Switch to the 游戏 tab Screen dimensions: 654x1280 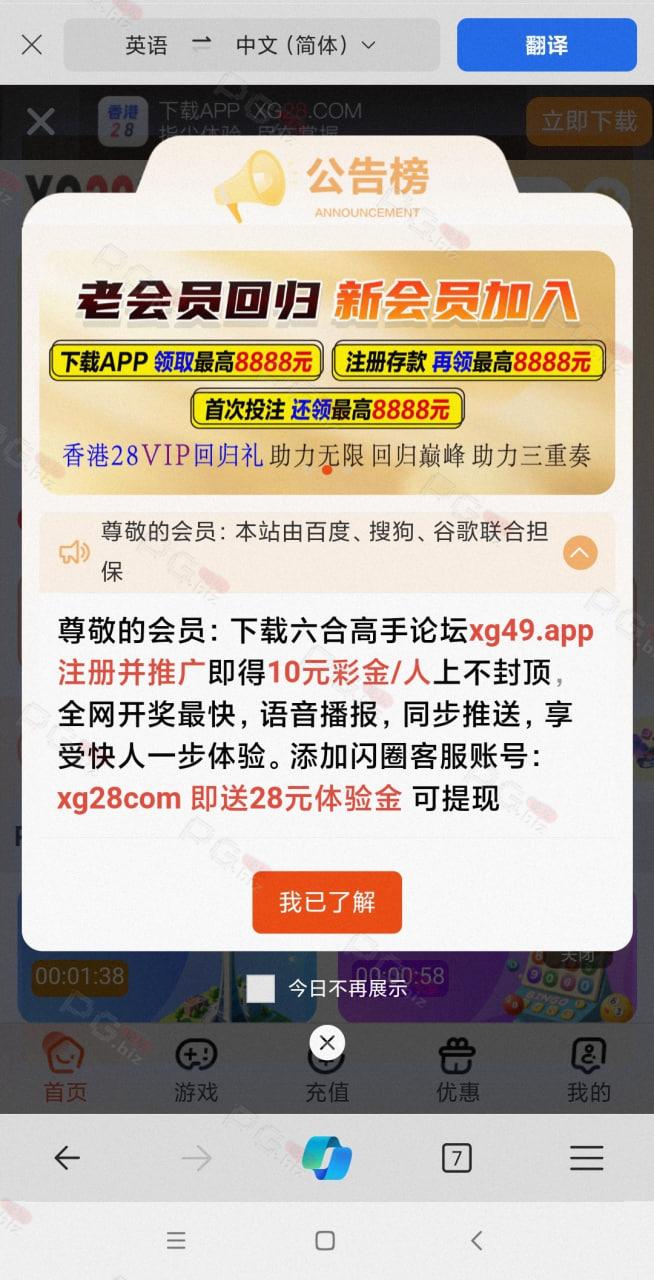pyautogui.click(x=196, y=1070)
